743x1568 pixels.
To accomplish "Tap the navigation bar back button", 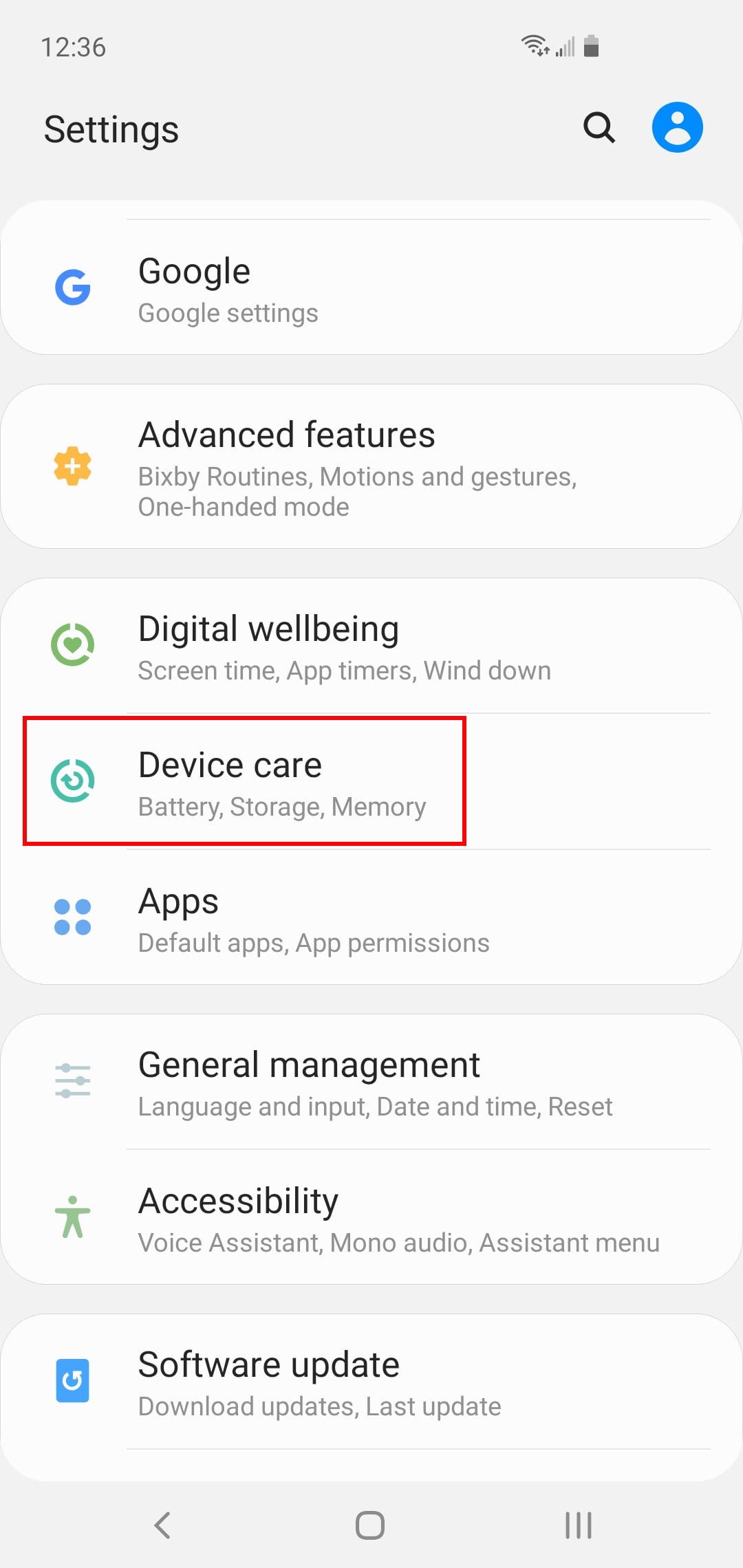I will (x=162, y=1525).
